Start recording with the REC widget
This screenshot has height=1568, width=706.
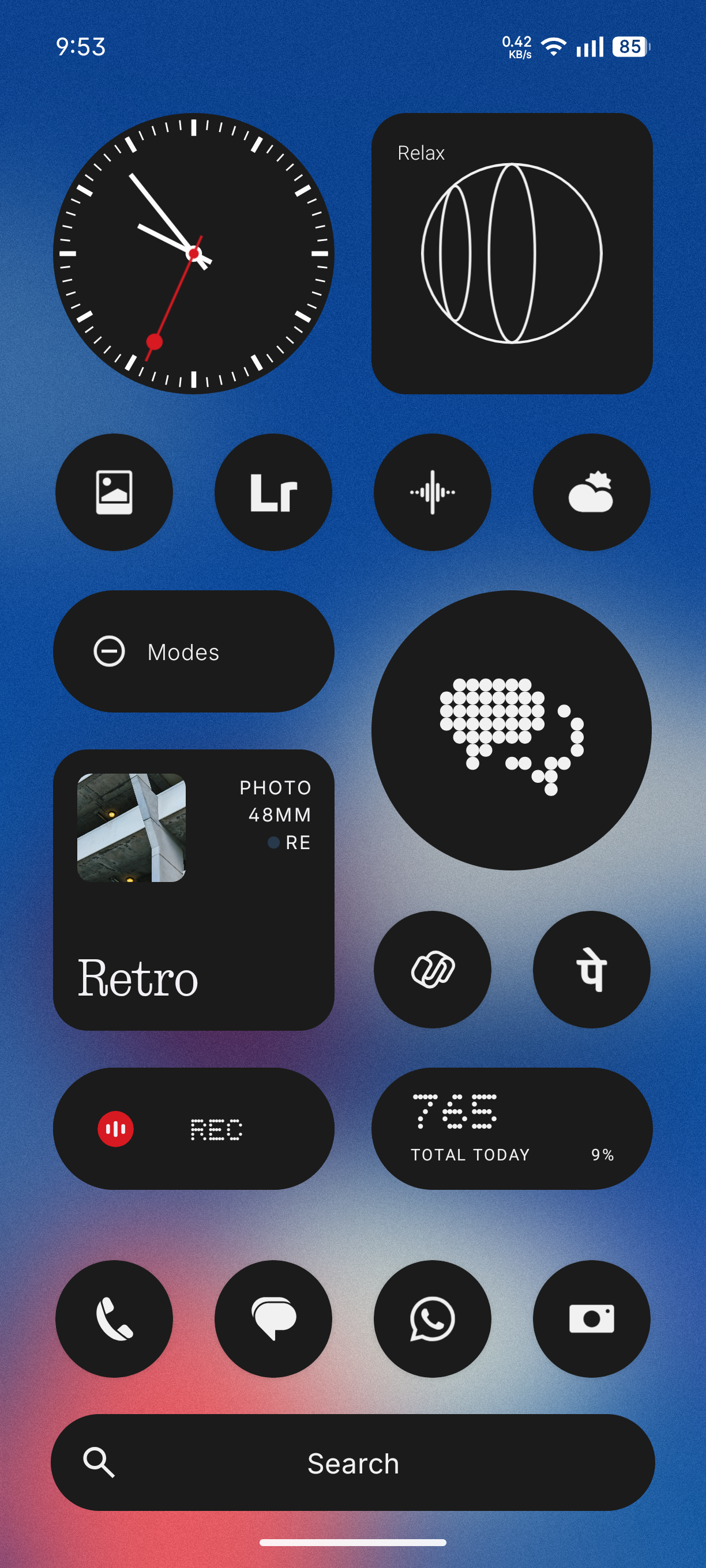pos(194,1129)
